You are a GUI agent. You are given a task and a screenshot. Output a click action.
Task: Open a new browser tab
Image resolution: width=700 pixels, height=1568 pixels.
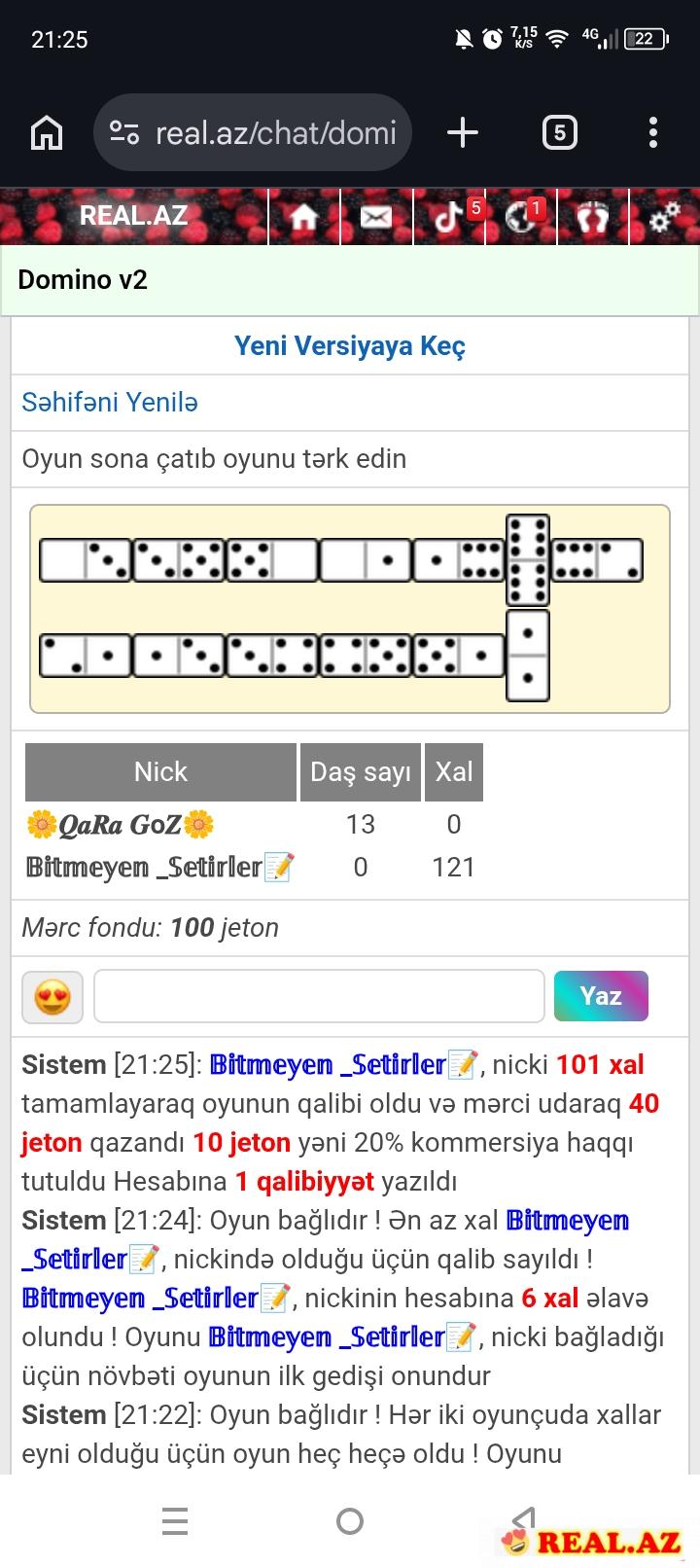[x=463, y=132]
